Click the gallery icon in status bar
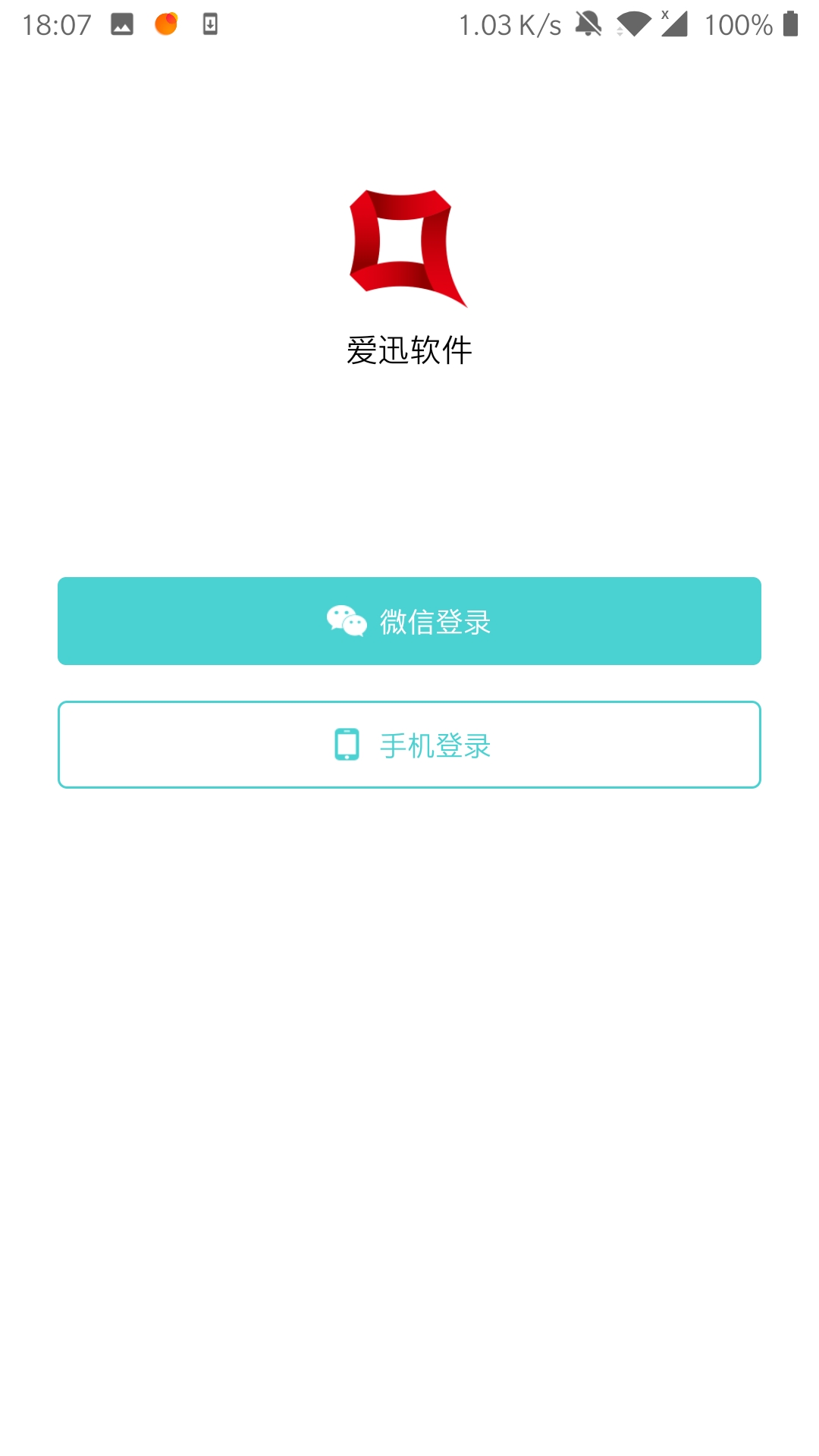The image size is (819, 1456). click(124, 23)
